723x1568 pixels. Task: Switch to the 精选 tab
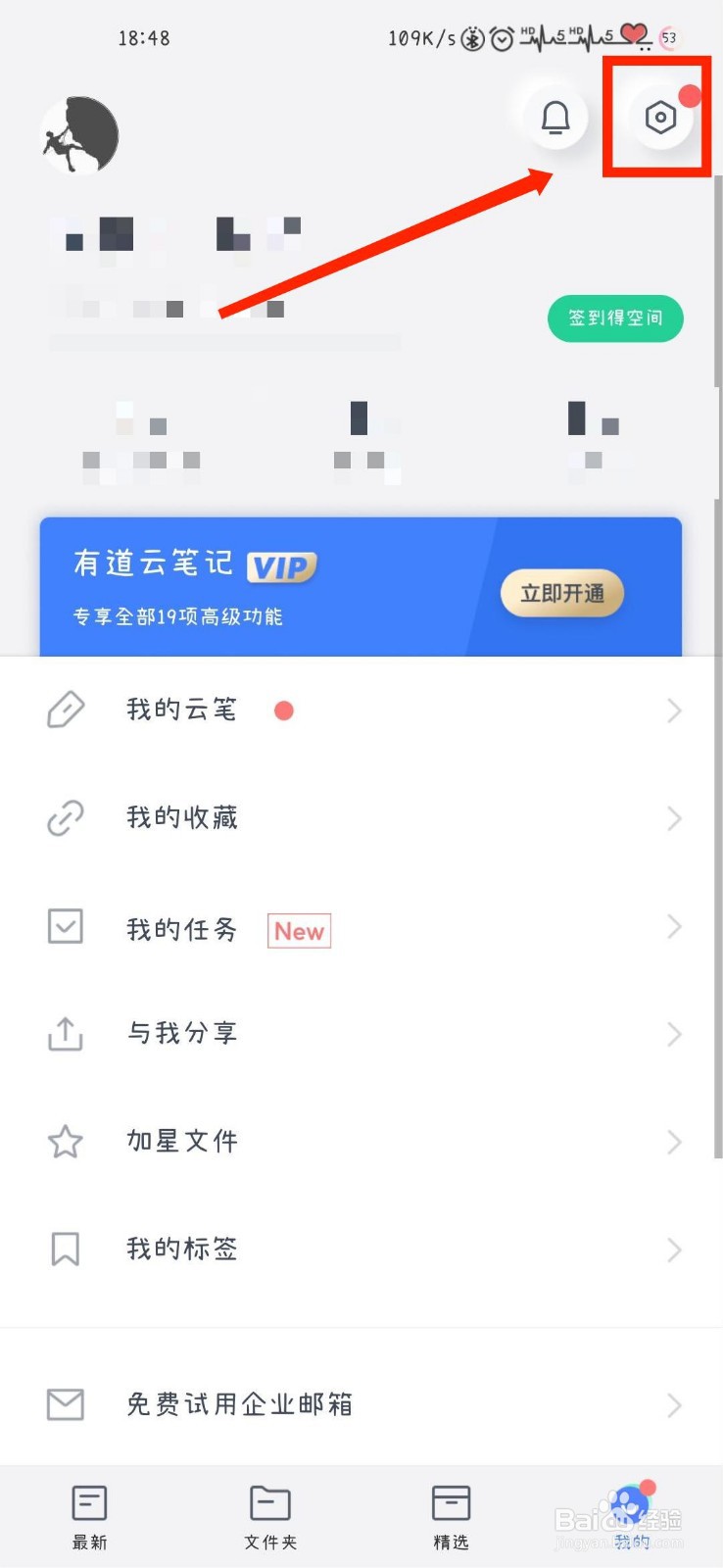(x=452, y=1516)
